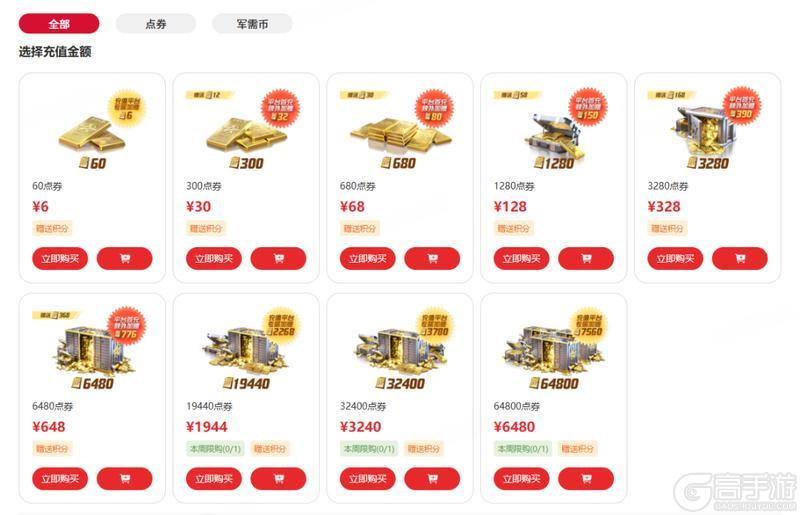Add 300点券 to the cart
This screenshot has width=800, height=515.
278,258
